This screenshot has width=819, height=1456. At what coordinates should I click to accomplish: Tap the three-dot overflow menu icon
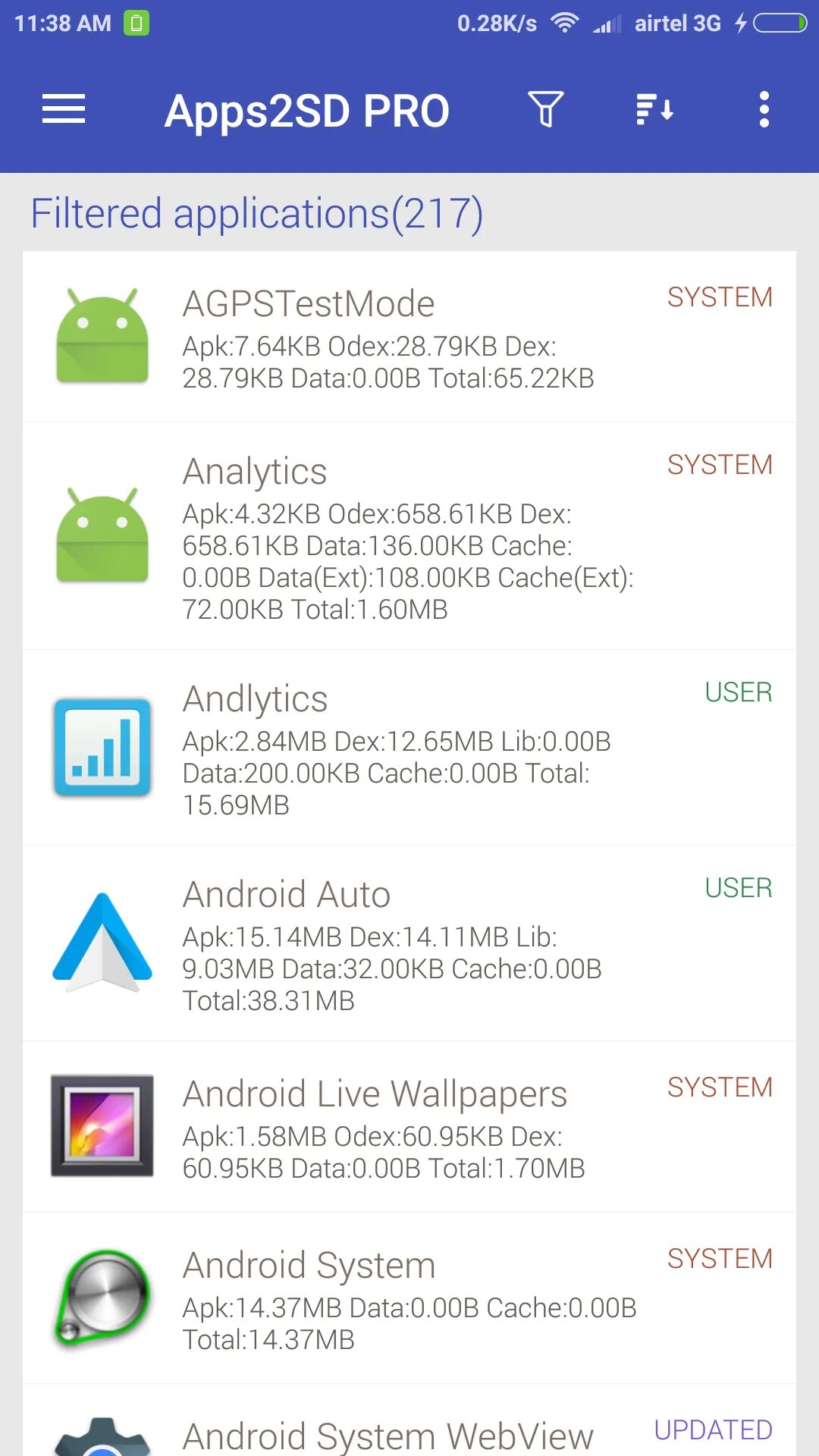pos(763,109)
